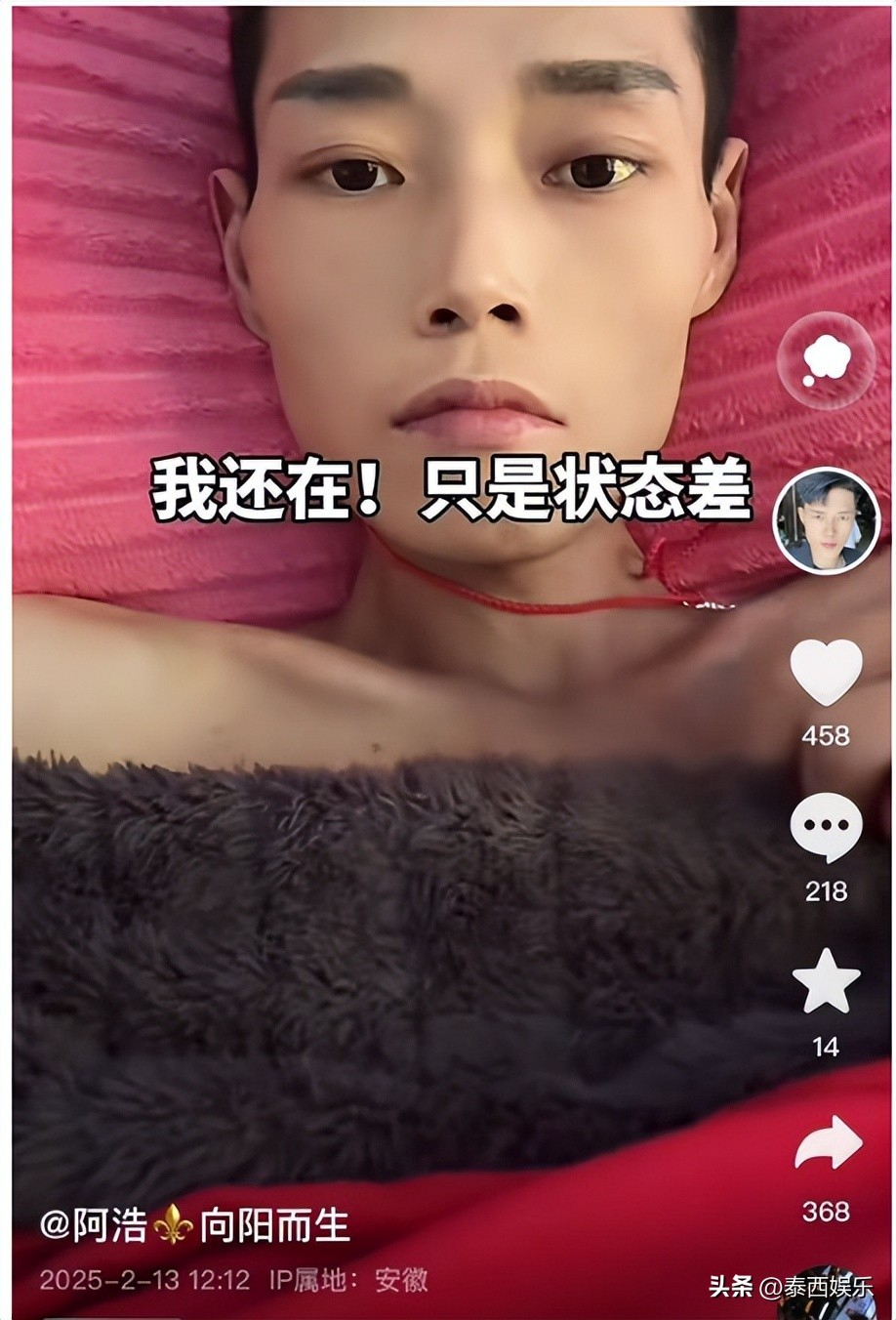Open the author's round profile avatar
Image resolution: width=896 pixels, height=1320 pixels.
click(x=826, y=520)
